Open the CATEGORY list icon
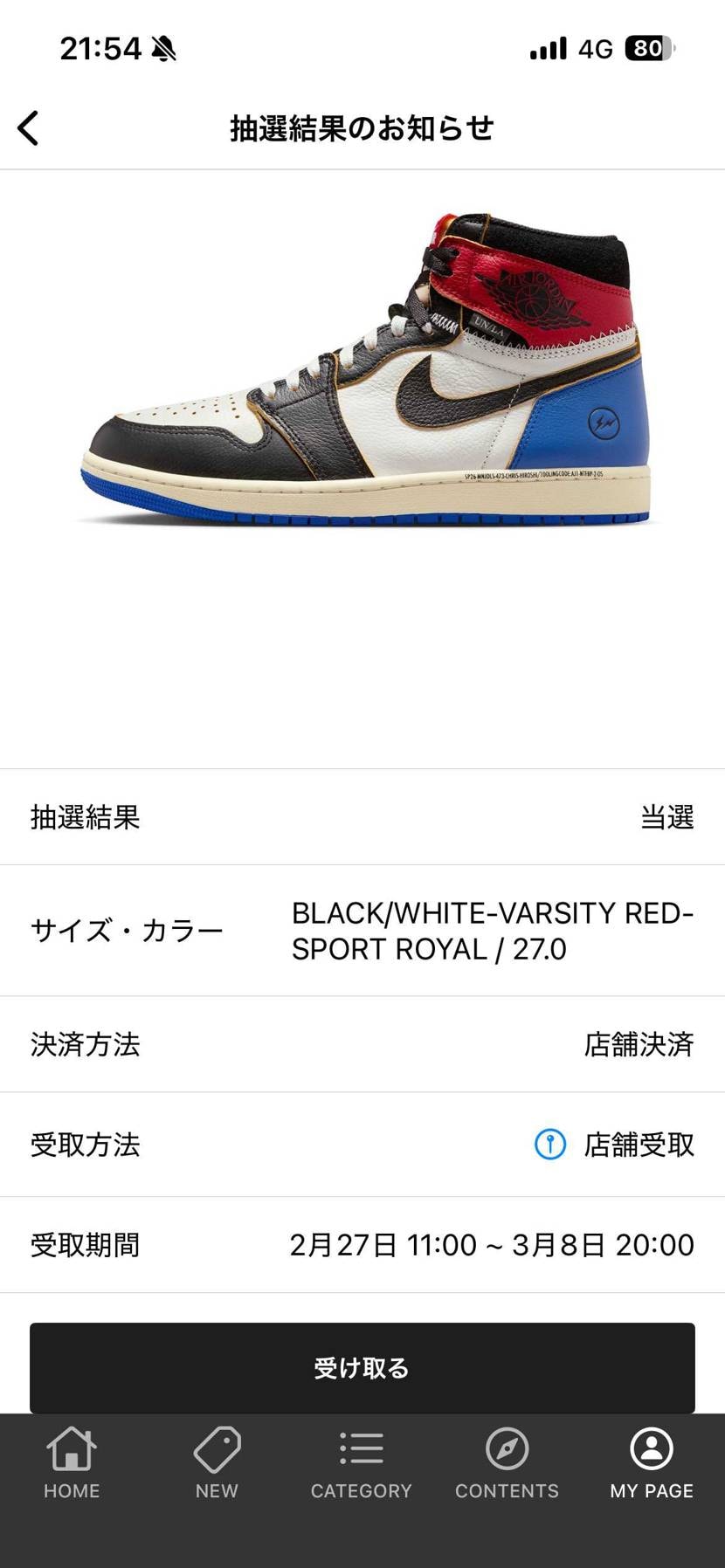Viewport: 725px width, 1568px height. (x=361, y=1447)
